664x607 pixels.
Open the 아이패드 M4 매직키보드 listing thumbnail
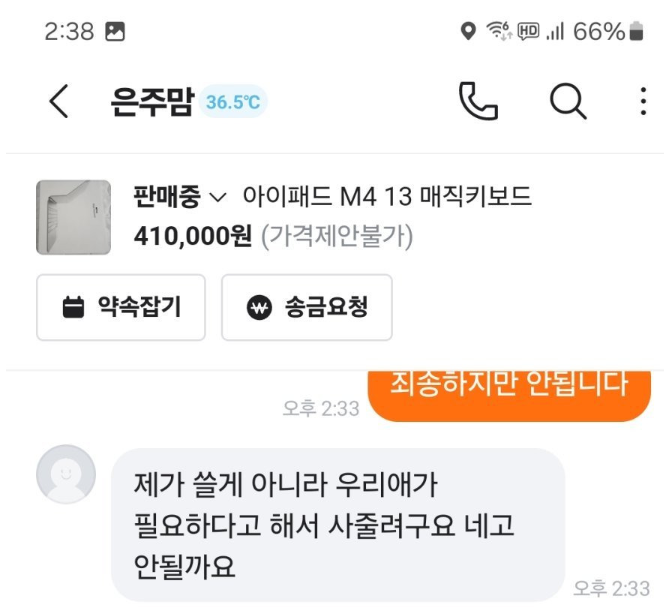click(73, 217)
